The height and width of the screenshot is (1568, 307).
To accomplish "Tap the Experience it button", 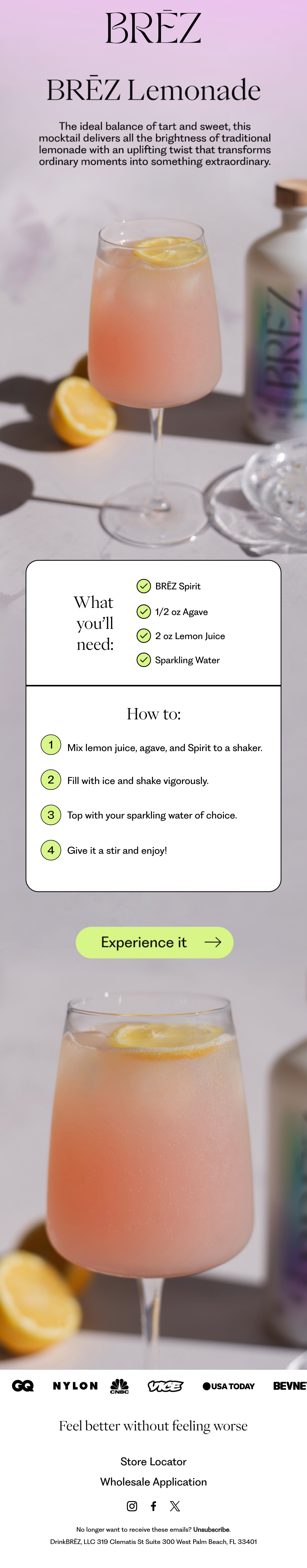I will pyautogui.click(x=154, y=942).
